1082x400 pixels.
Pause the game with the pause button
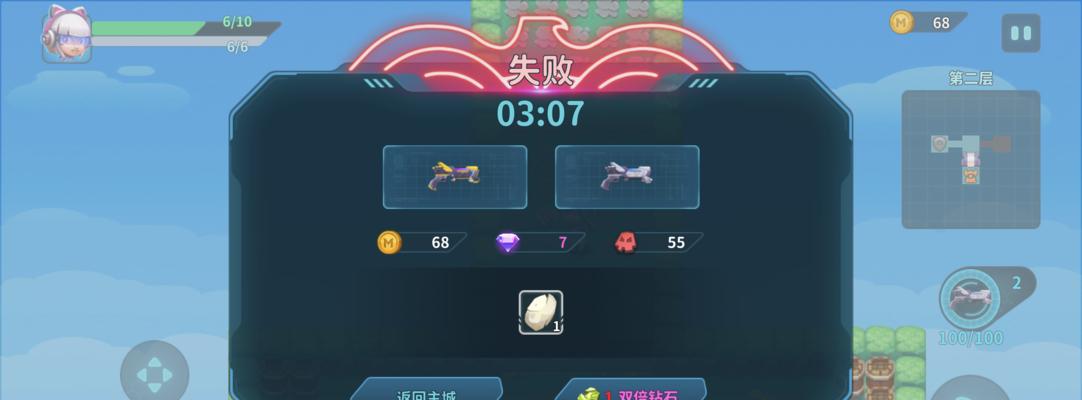click(x=1020, y=33)
